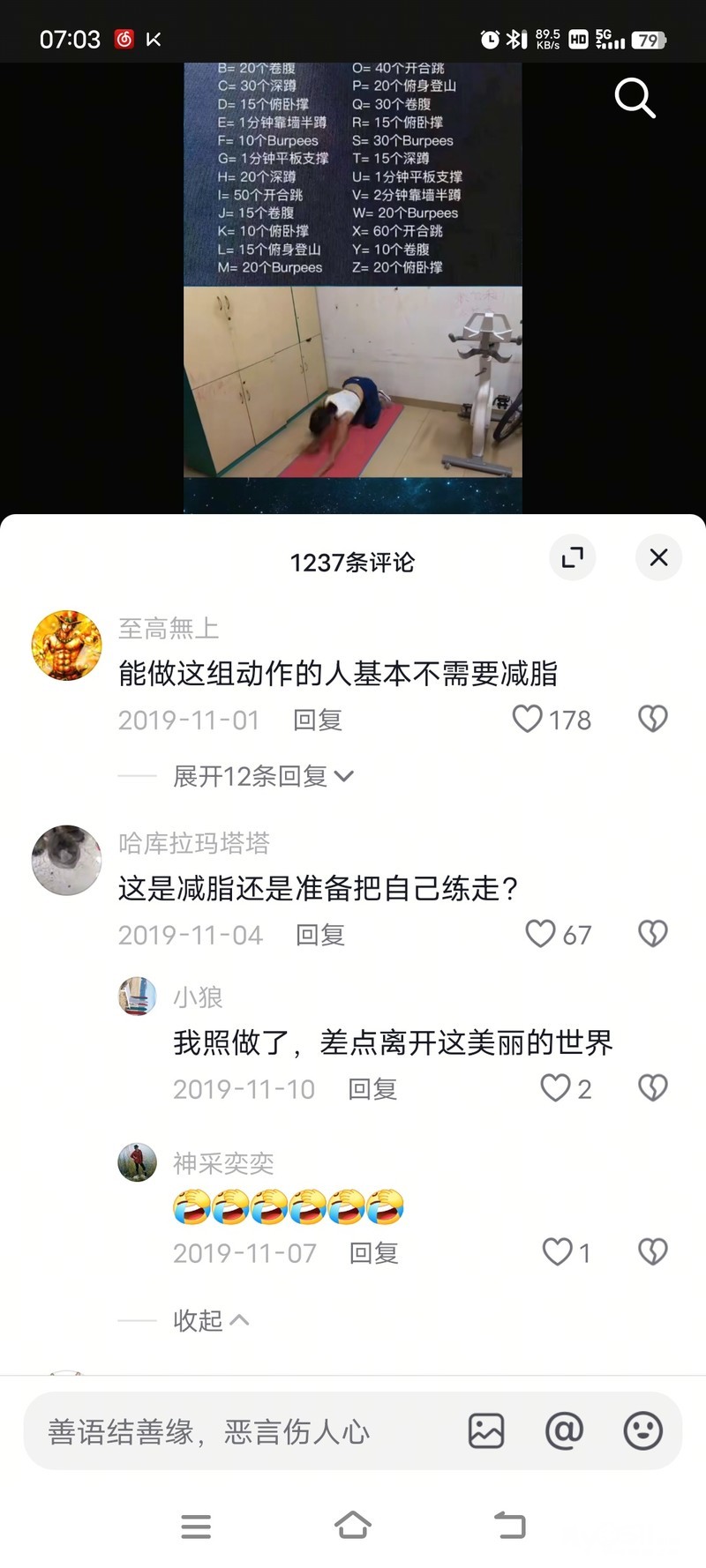The width and height of the screenshot is (706, 1568).
Task: Mention someone with the @ icon
Action: tap(564, 1430)
